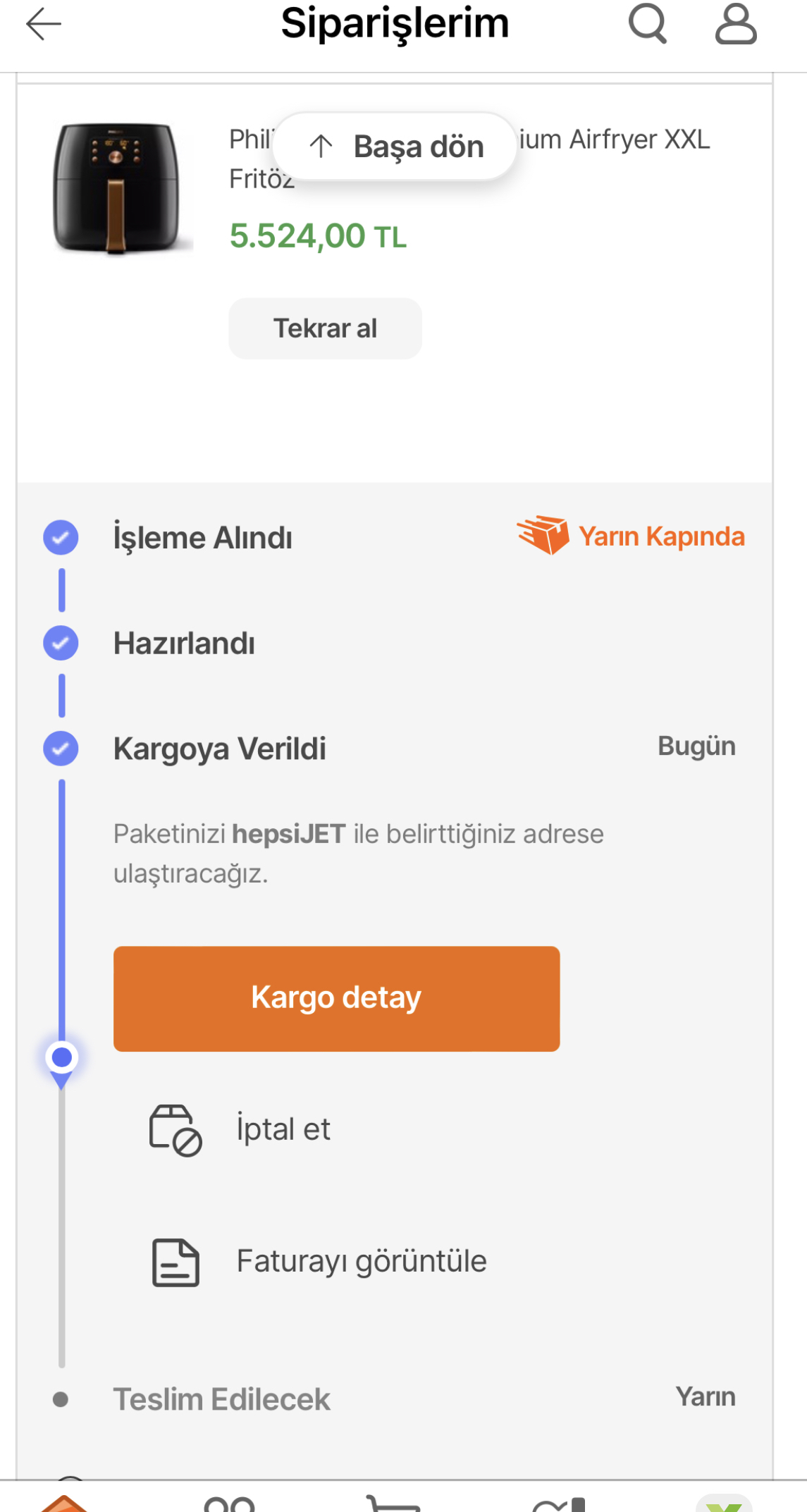Go back using the top-left arrow
The image size is (807, 1512).
point(44,25)
